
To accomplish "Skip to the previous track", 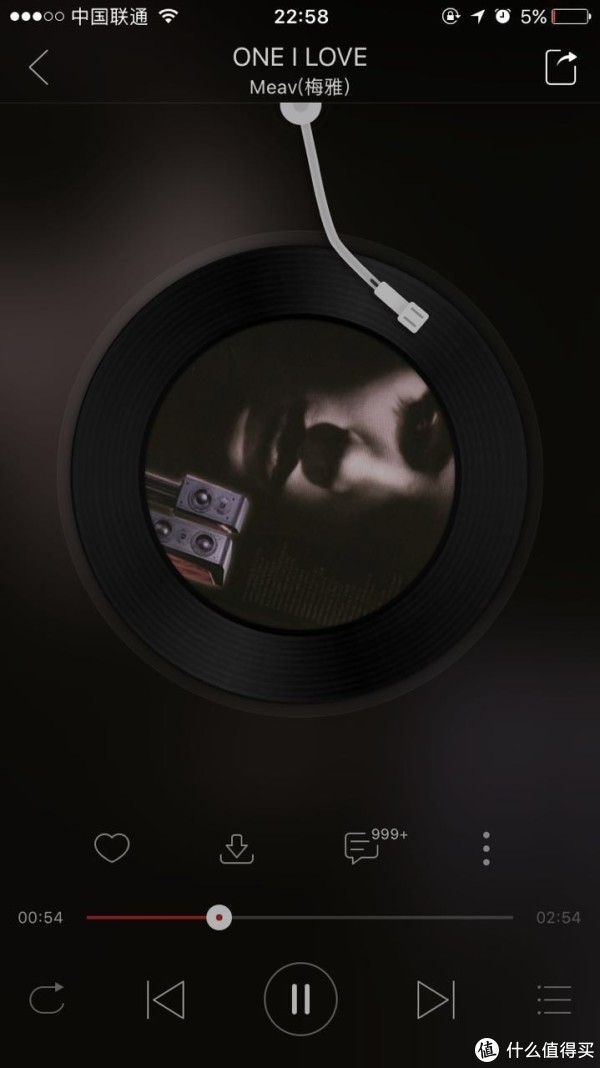I will (x=166, y=998).
